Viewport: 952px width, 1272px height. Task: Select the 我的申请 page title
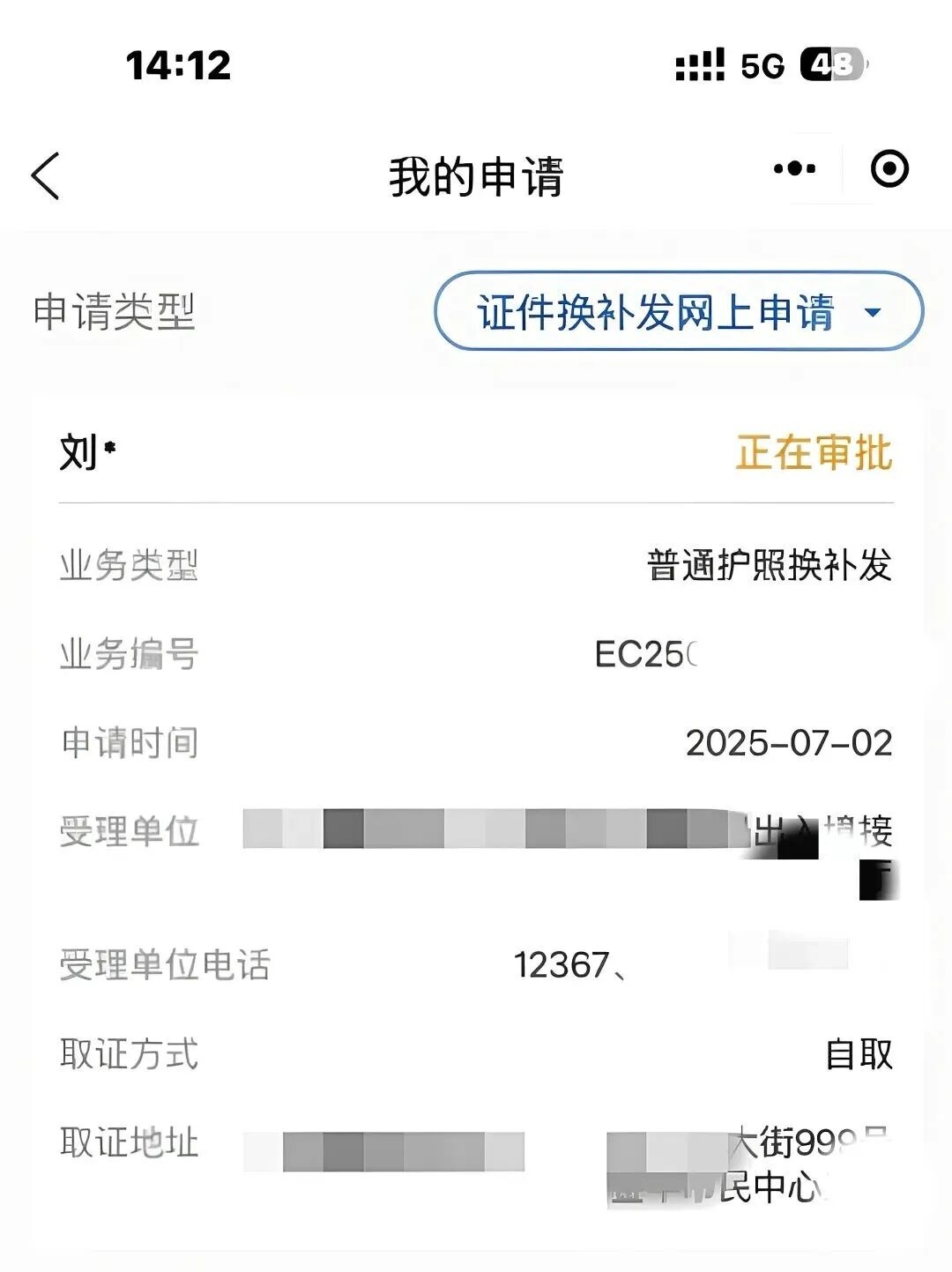(x=476, y=173)
